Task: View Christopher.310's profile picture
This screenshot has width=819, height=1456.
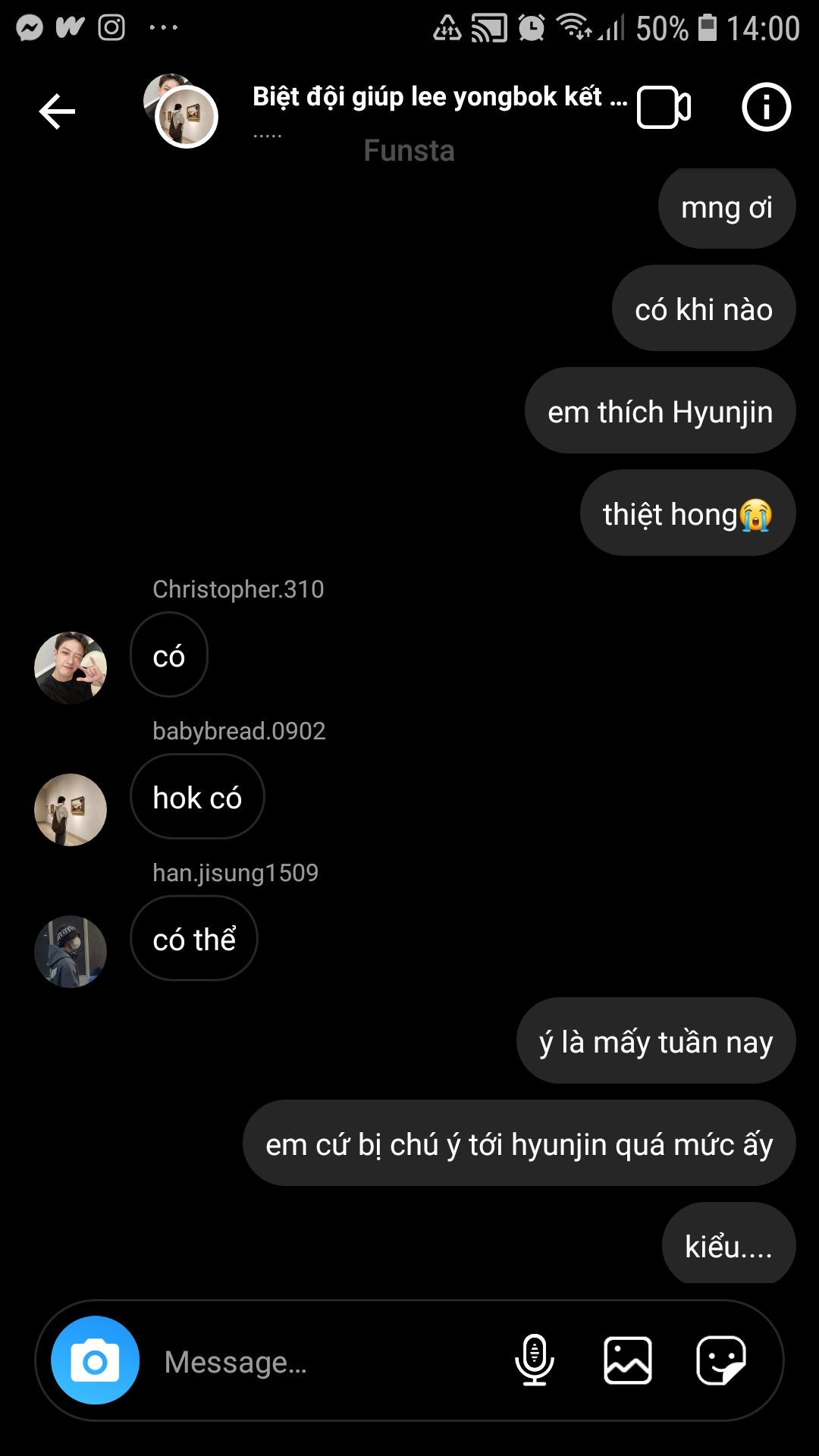Action: (x=71, y=667)
